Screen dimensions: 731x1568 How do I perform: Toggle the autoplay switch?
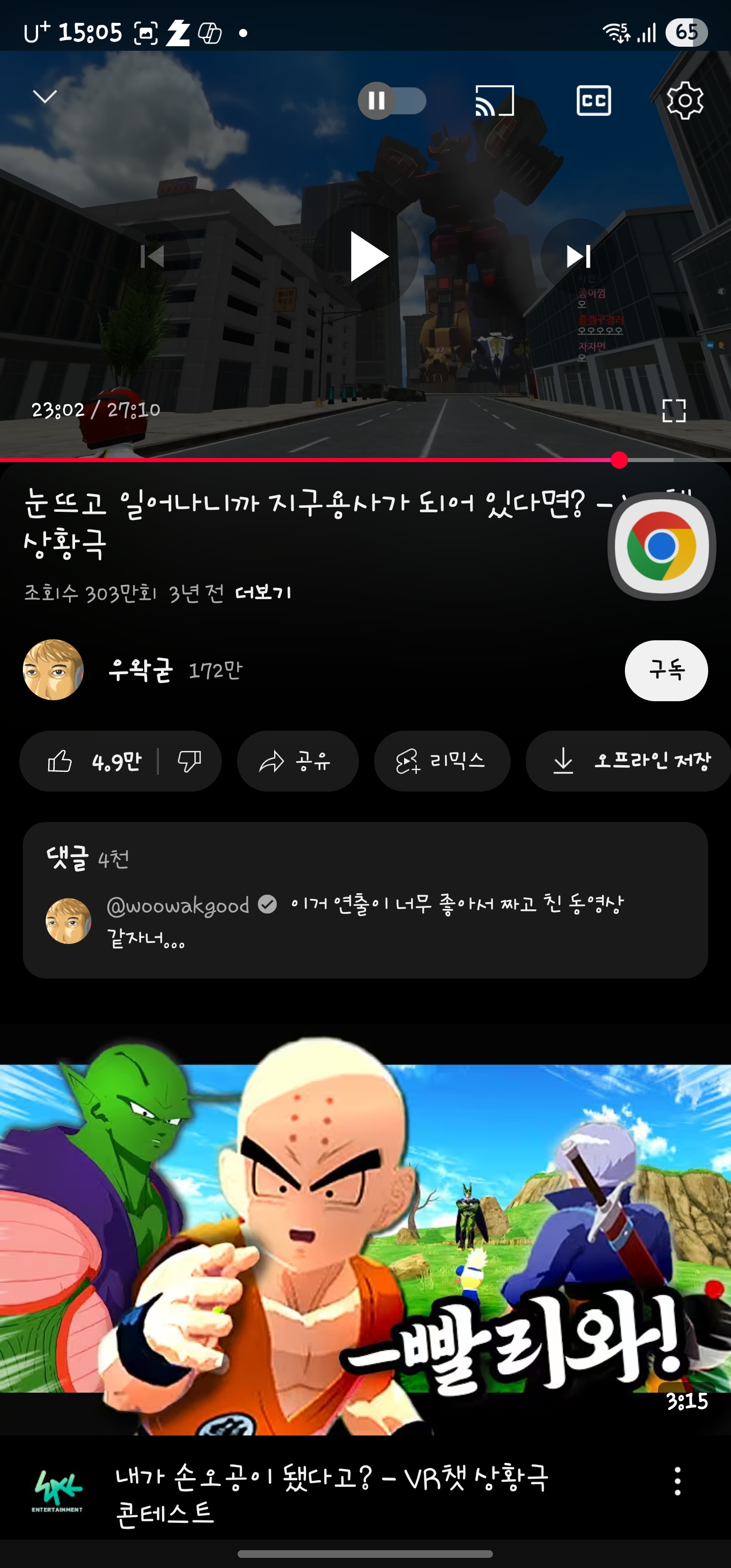392,101
